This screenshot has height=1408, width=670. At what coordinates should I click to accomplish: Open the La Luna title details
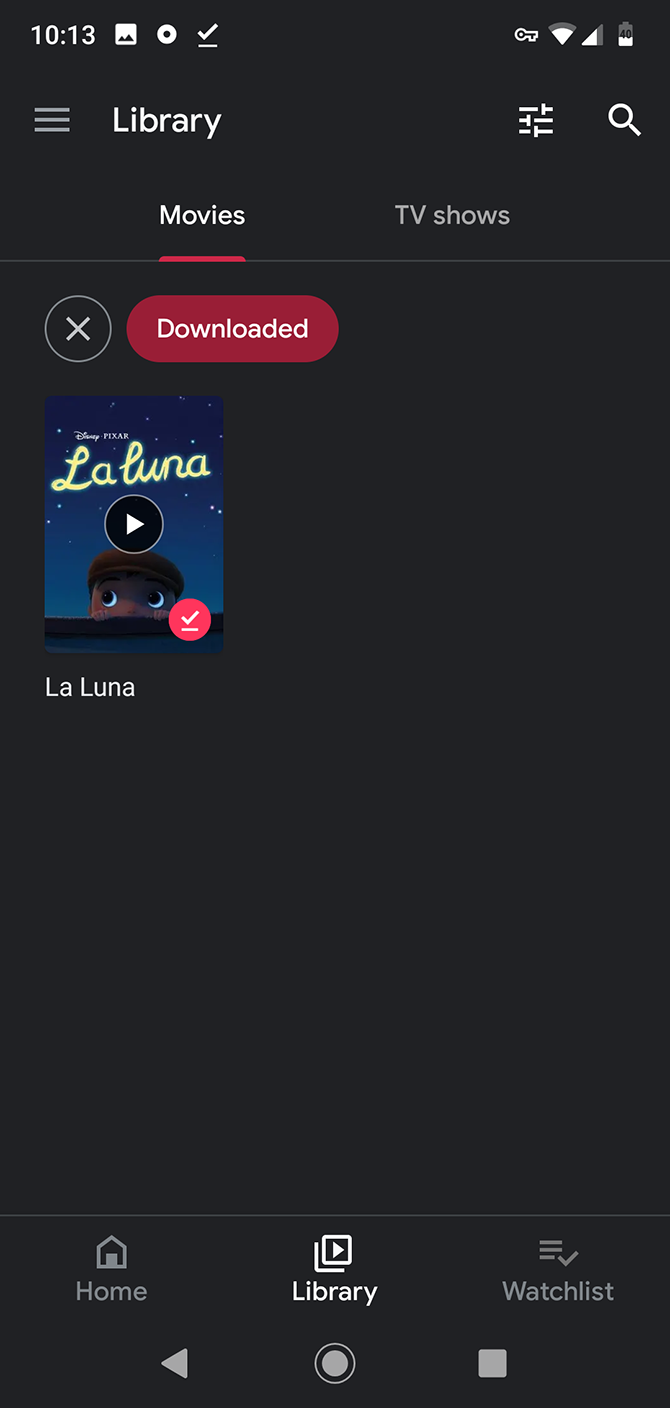90,688
